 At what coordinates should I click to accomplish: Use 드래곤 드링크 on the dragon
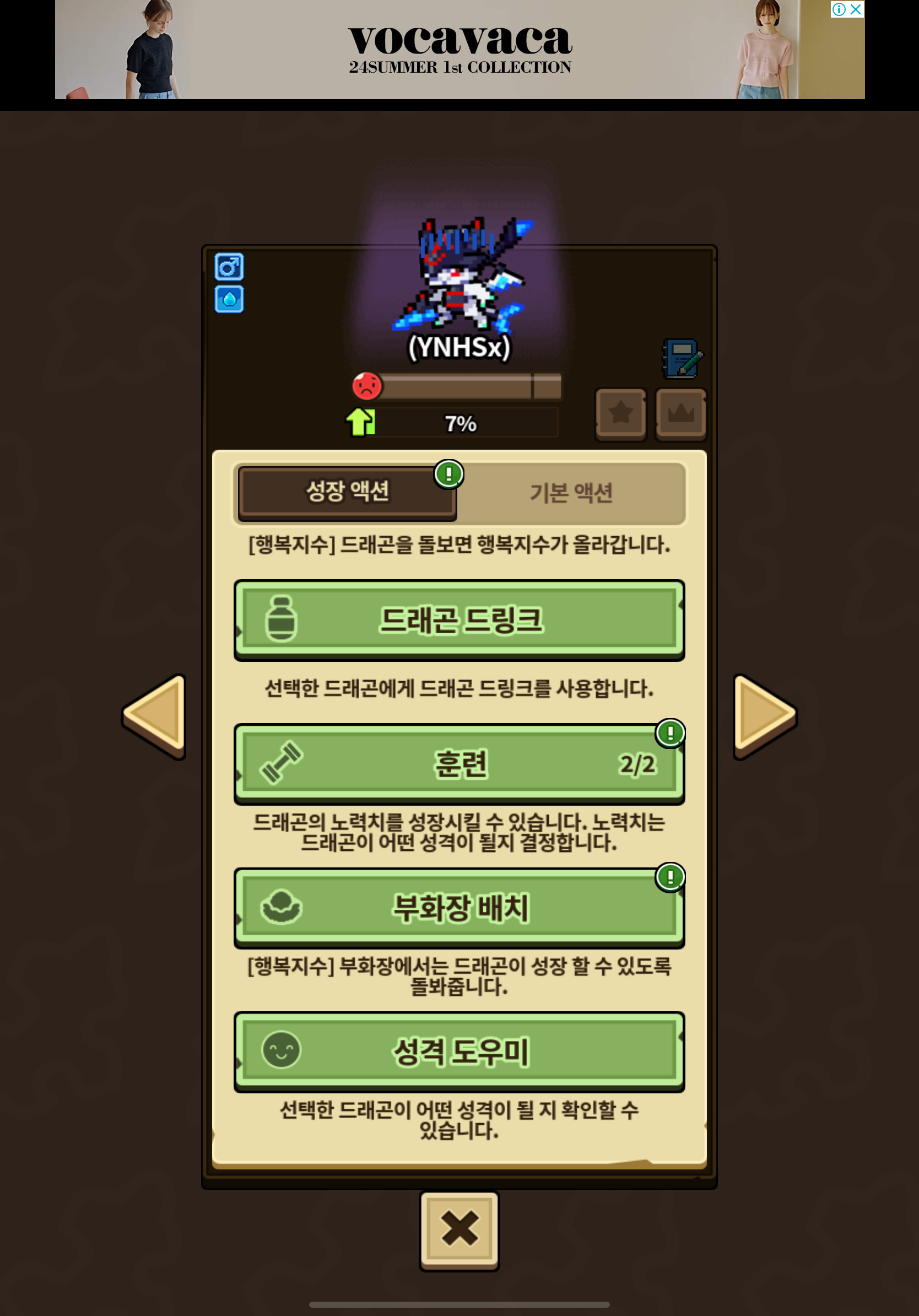(x=459, y=620)
